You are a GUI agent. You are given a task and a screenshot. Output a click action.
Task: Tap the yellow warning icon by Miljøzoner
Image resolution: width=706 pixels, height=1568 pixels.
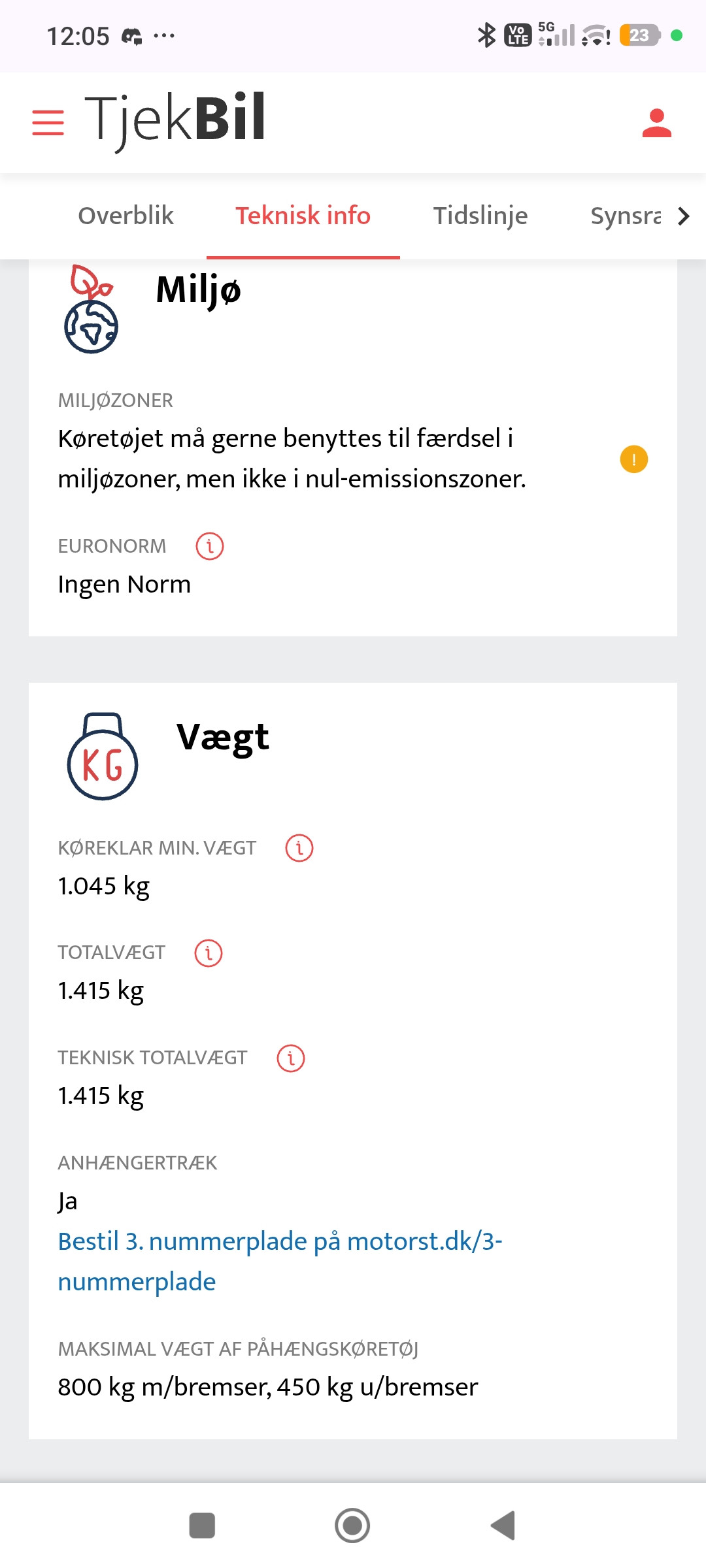(x=634, y=459)
